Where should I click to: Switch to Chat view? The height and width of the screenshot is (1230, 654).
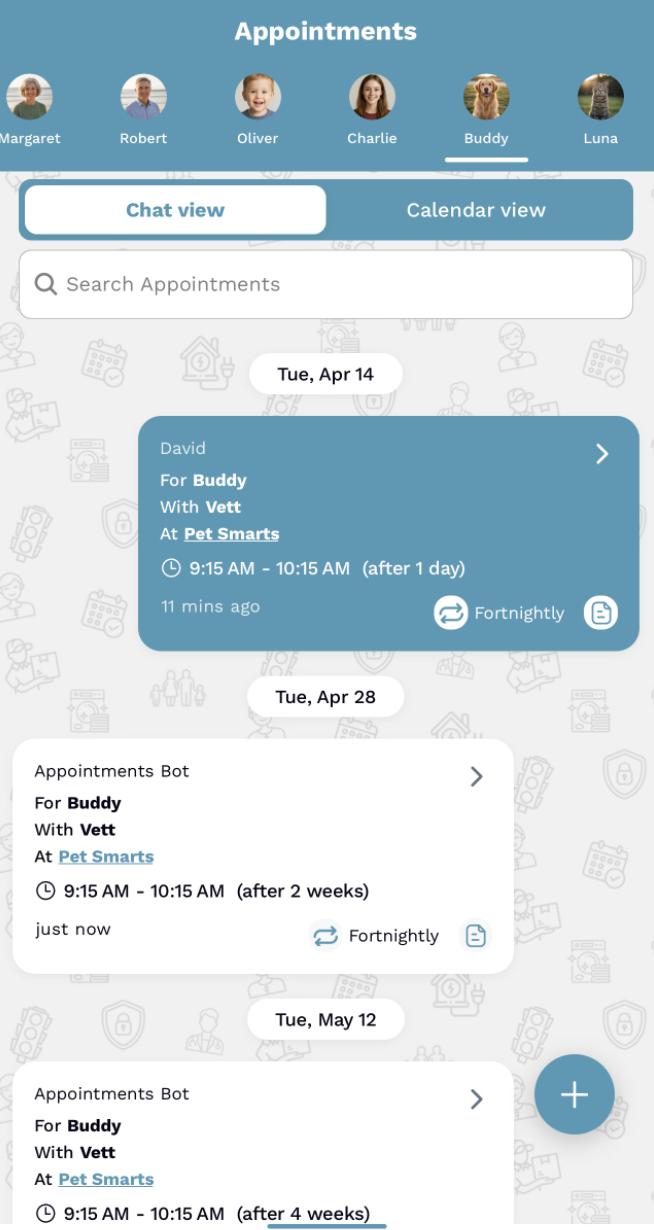175,210
